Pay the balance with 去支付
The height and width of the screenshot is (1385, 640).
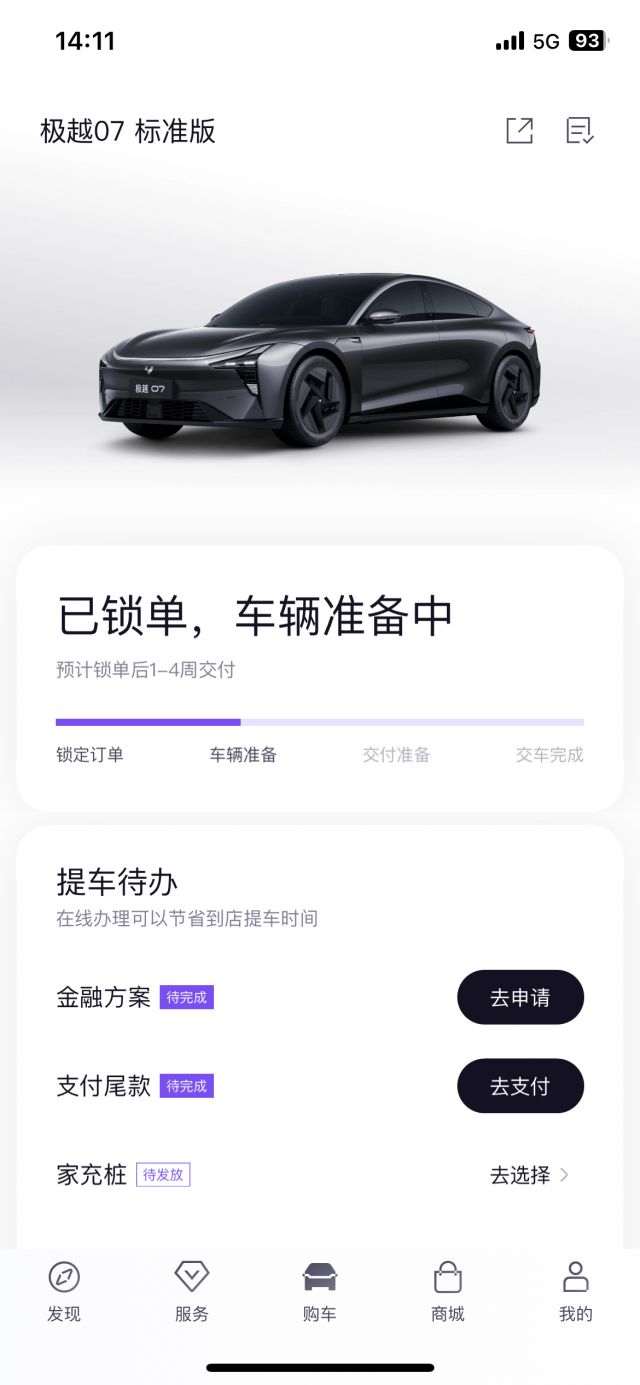click(520, 1086)
